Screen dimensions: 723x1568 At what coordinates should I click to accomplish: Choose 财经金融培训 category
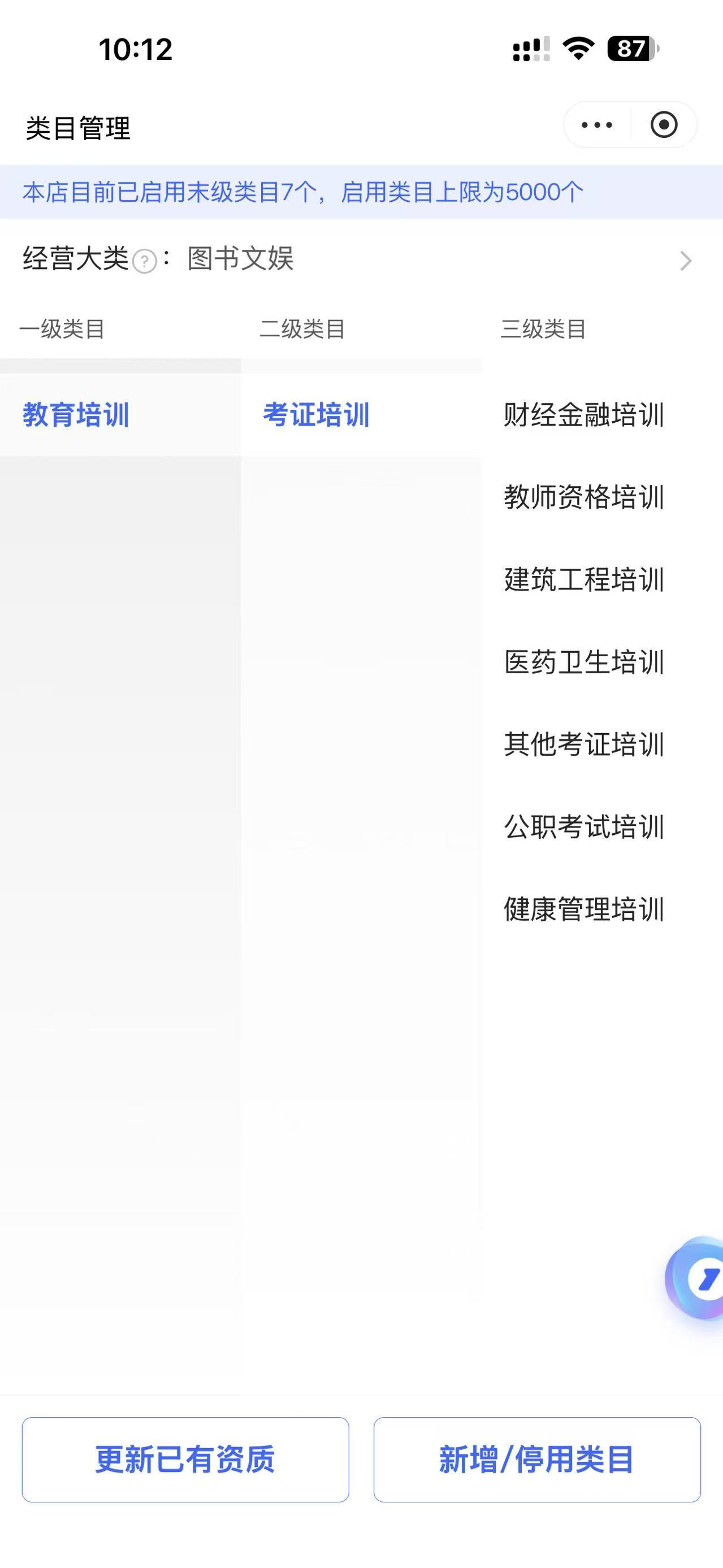click(583, 415)
